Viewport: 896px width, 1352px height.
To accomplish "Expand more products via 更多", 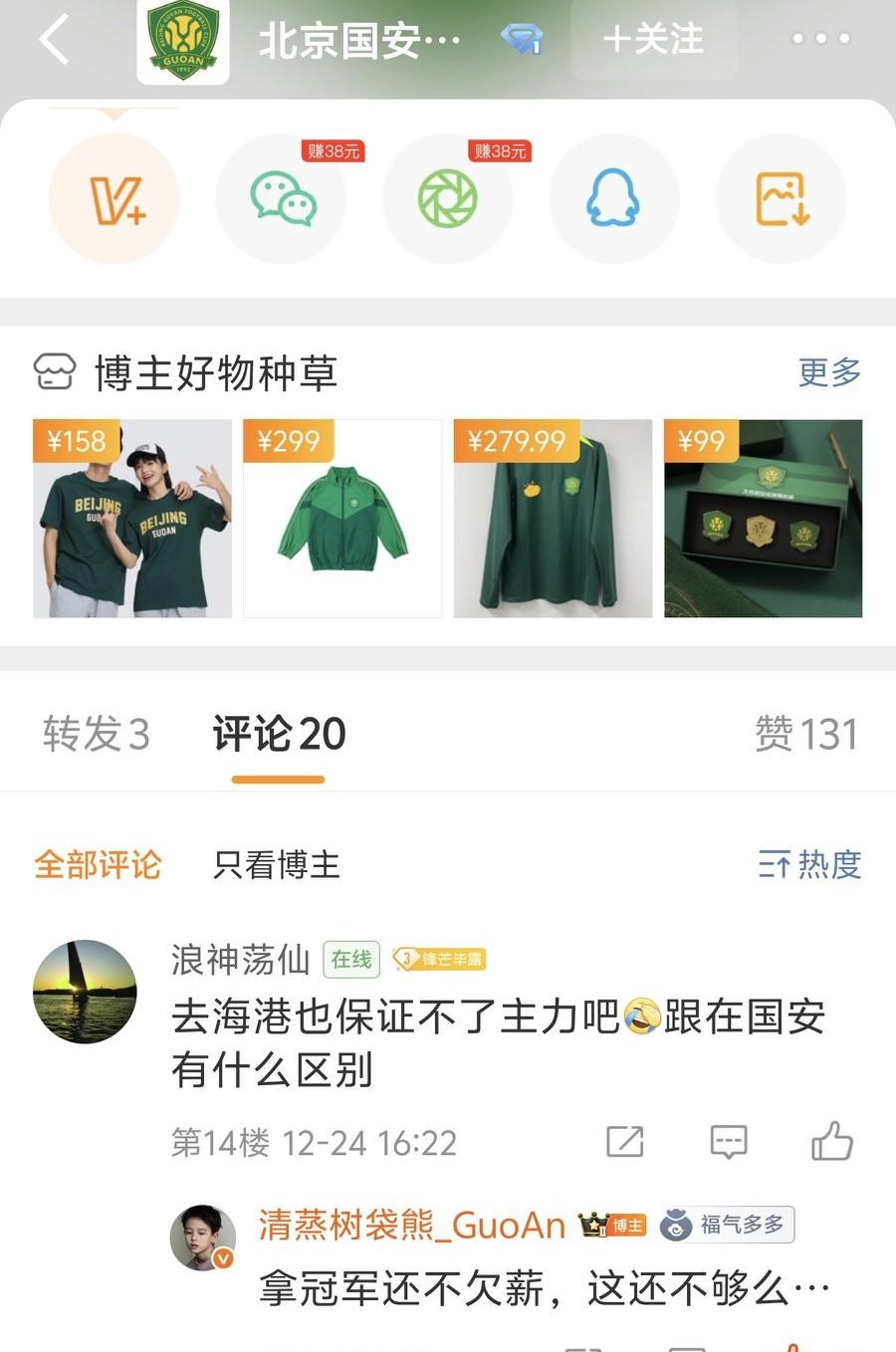I will pyautogui.click(x=827, y=374).
